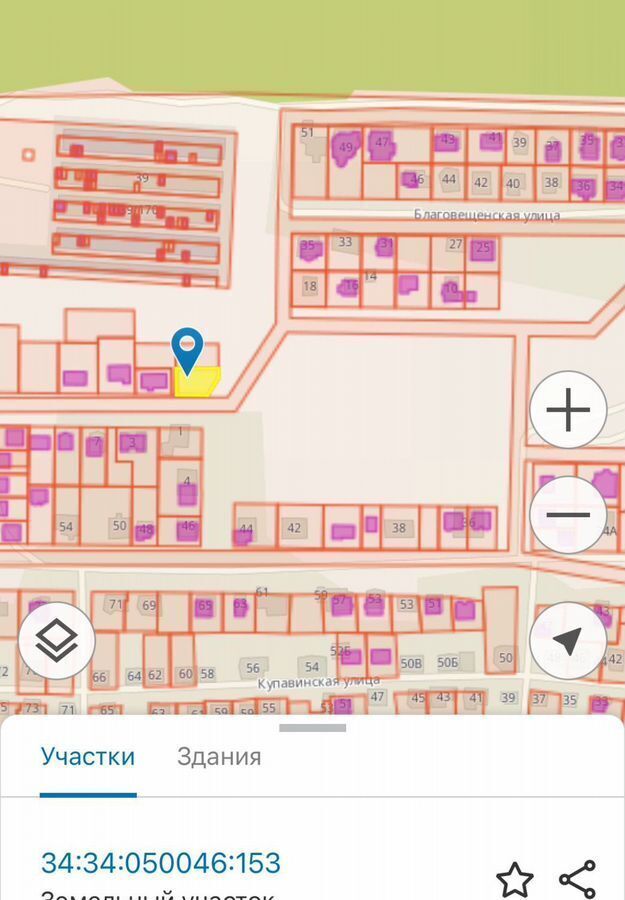The image size is (625, 900).
Task: Select the Участки tab
Action: [88, 757]
